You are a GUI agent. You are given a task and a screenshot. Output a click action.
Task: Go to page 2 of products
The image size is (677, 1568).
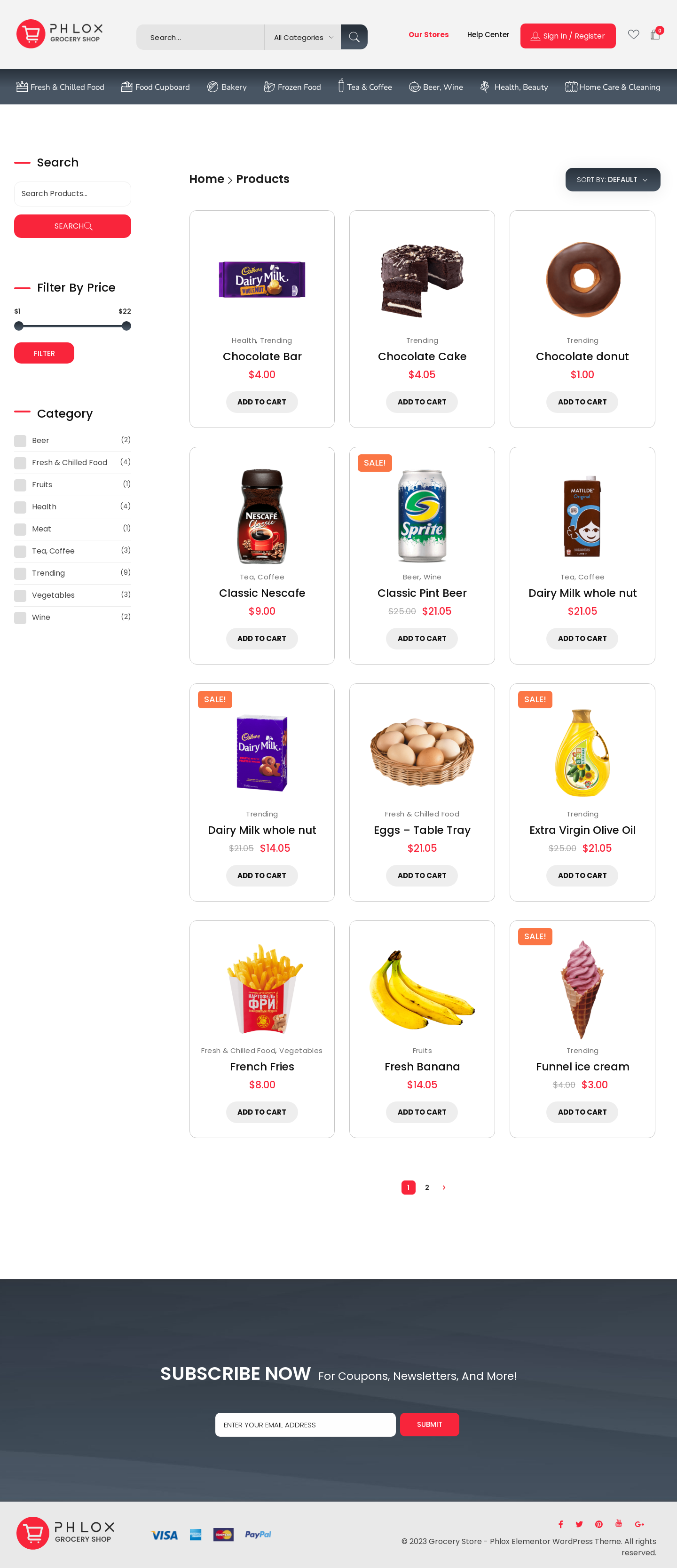(x=427, y=1188)
